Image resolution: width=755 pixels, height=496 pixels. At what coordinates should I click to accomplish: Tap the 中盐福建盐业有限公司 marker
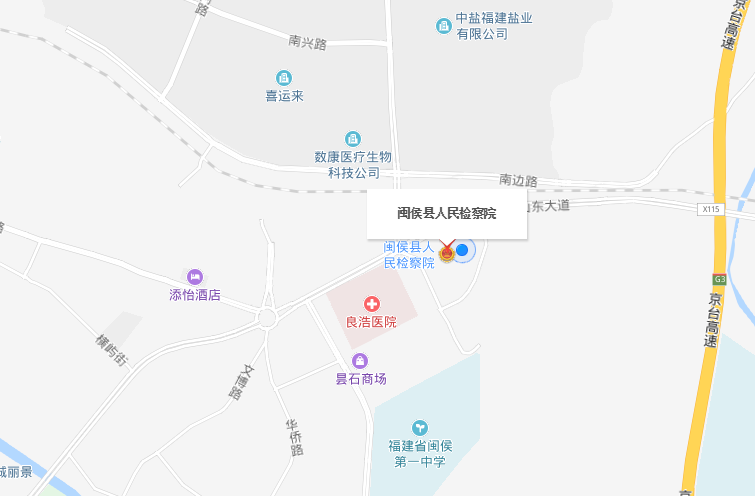click(x=443, y=25)
